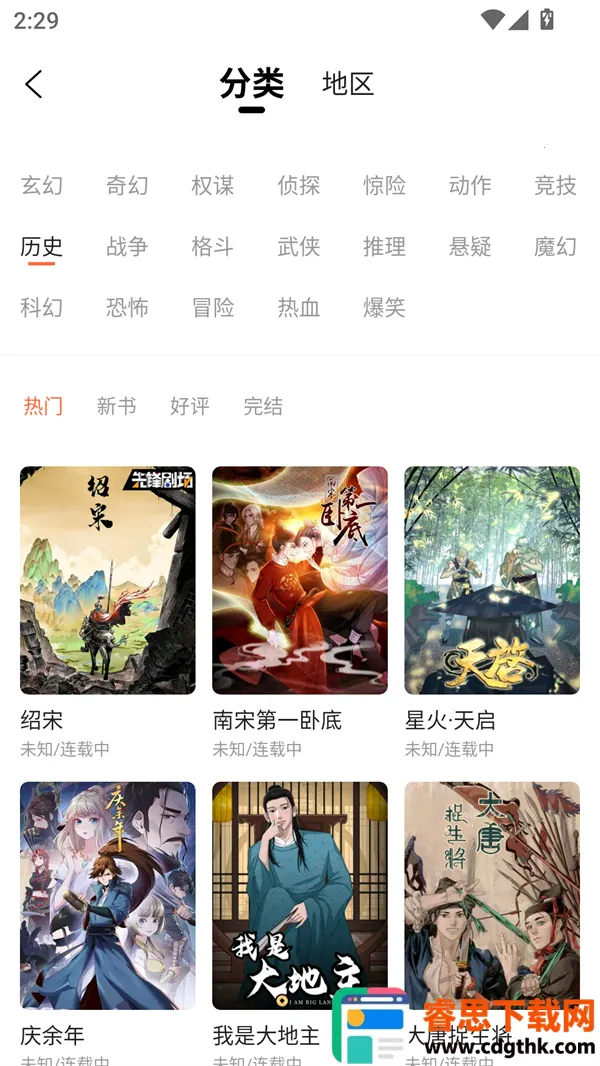Screen dimensions: 600x1066
Task: Switch to the 地区 tab
Action: [x=348, y=84]
